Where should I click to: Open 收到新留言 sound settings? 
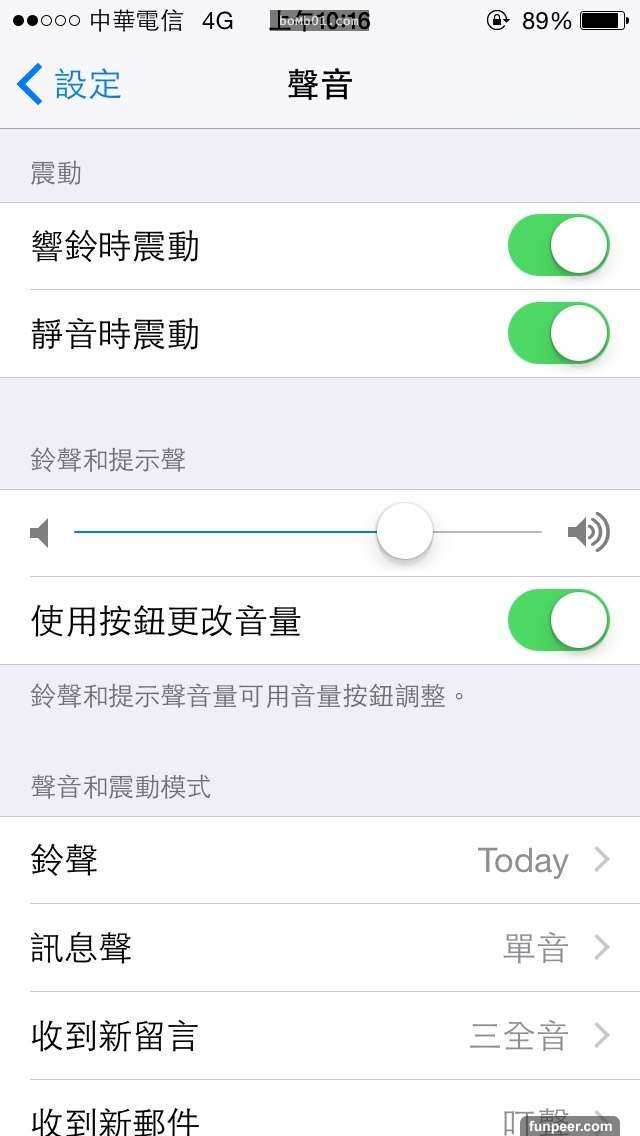320,1036
